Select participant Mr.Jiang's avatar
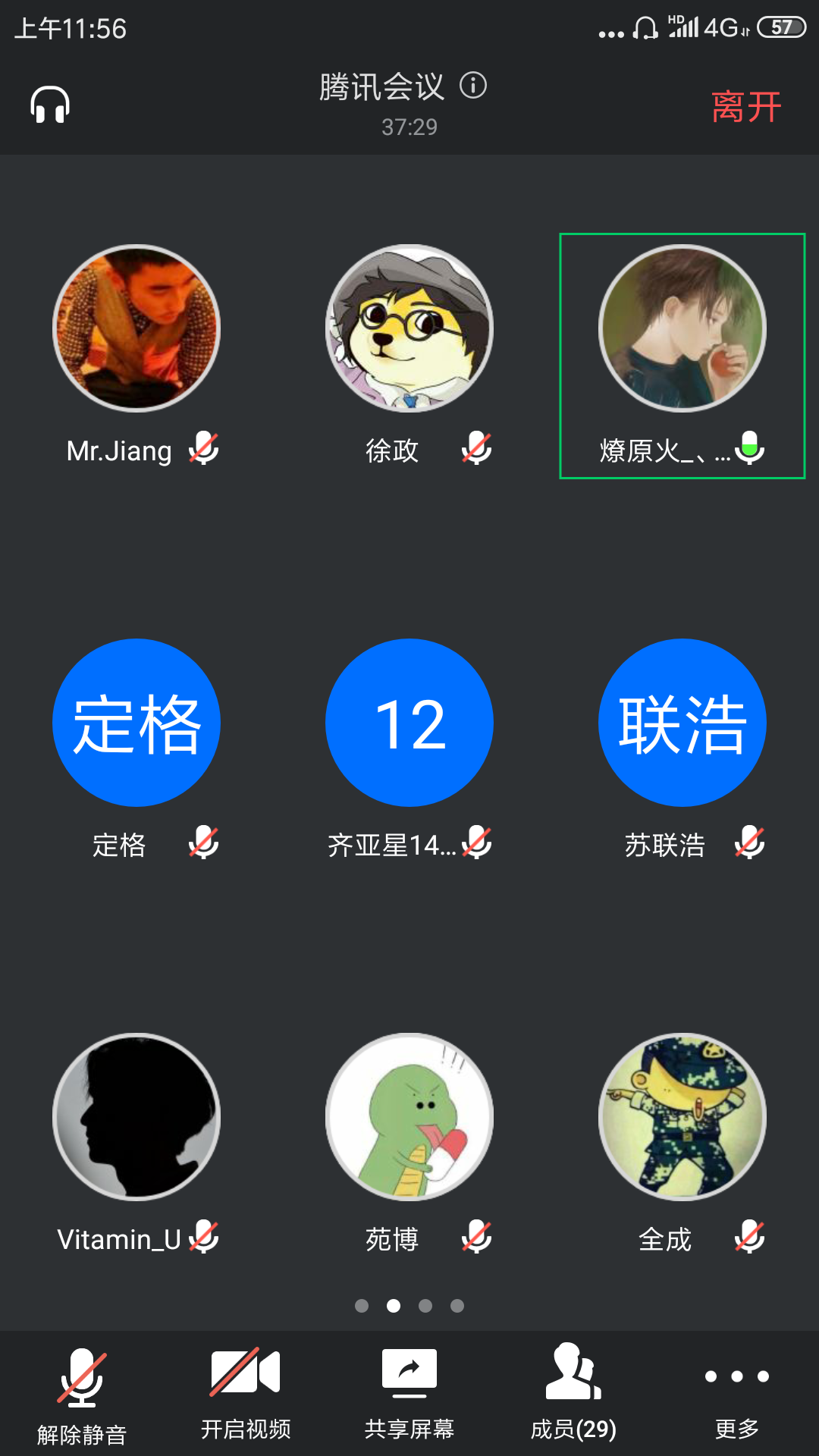The height and width of the screenshot is (1456, 819). tap(136, 328)
